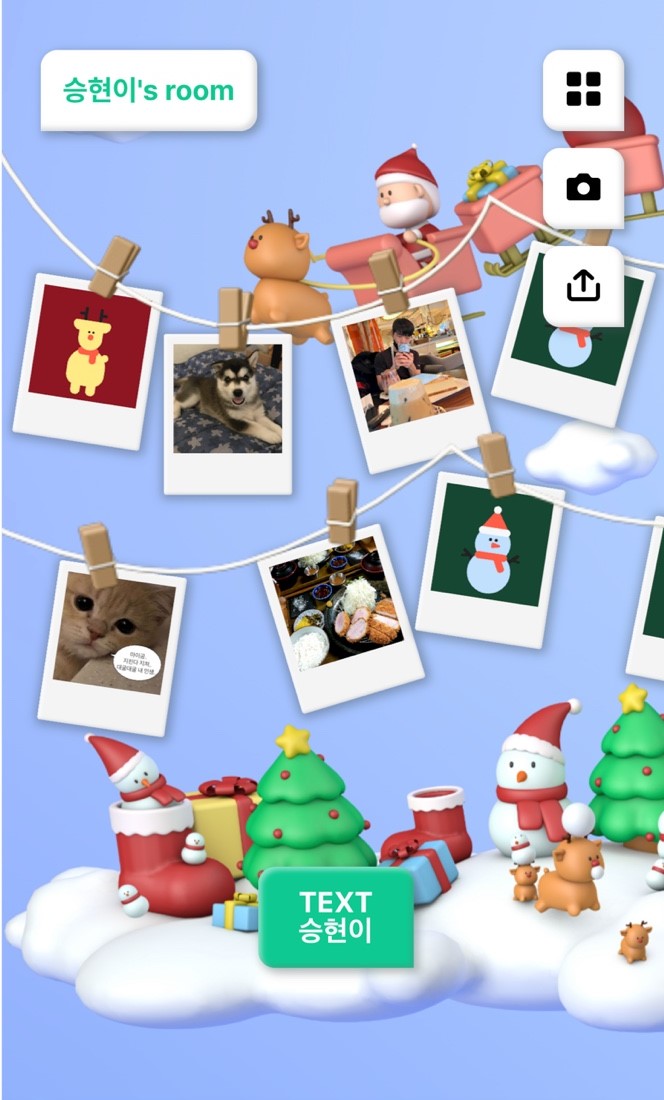664x1100 pixels.
Task: View the pork cutlet meal polaroid
Action: coord(341,616)
